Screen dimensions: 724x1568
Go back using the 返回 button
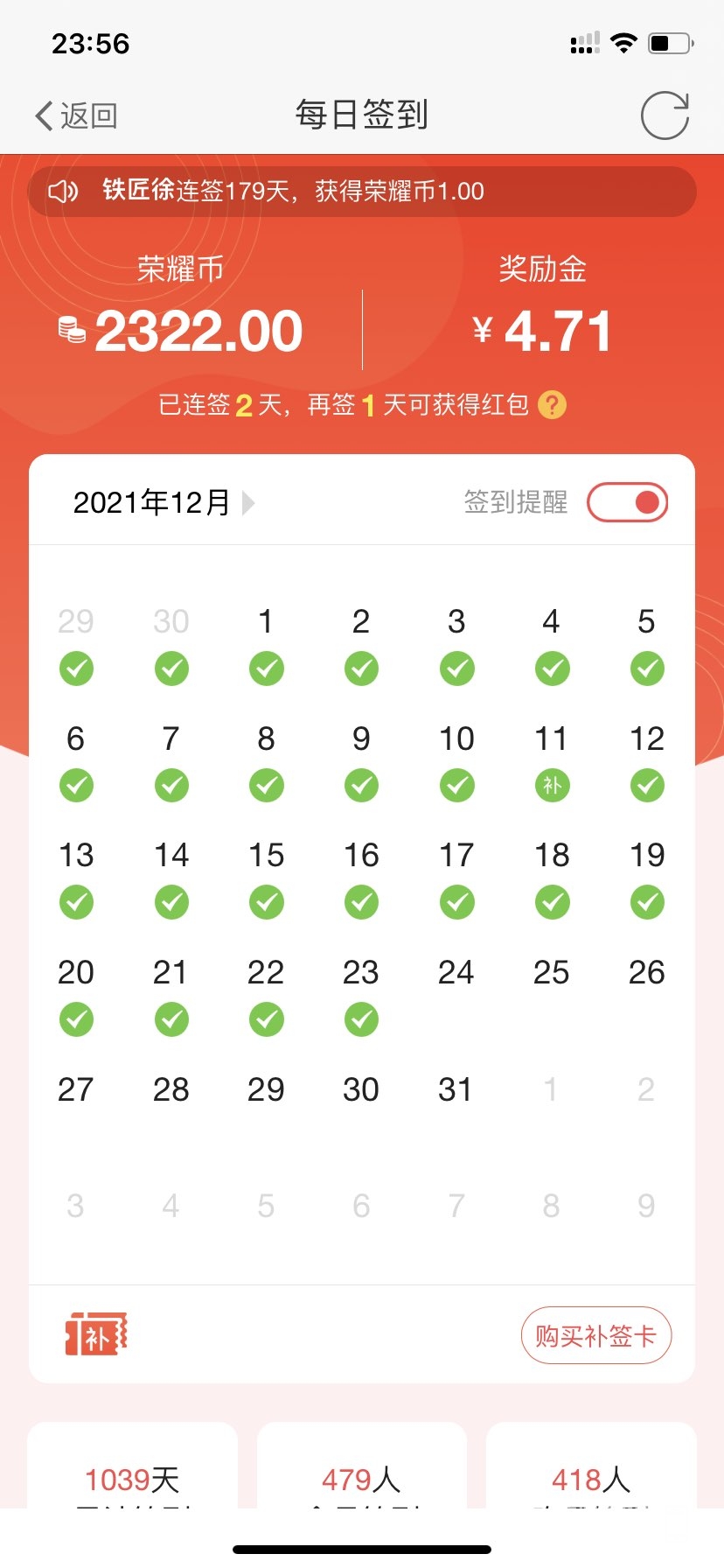coord(77,115)
